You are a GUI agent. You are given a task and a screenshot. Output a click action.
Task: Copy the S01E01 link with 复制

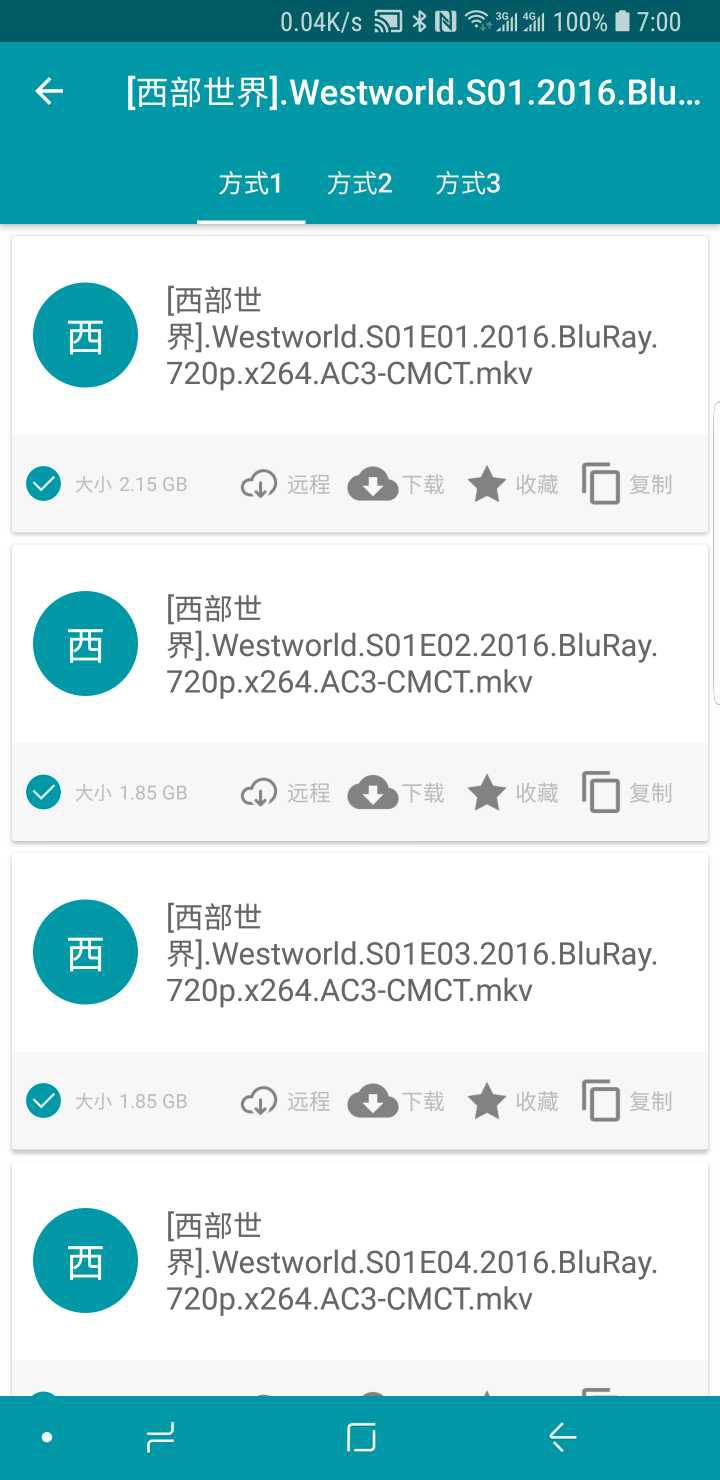627,485
